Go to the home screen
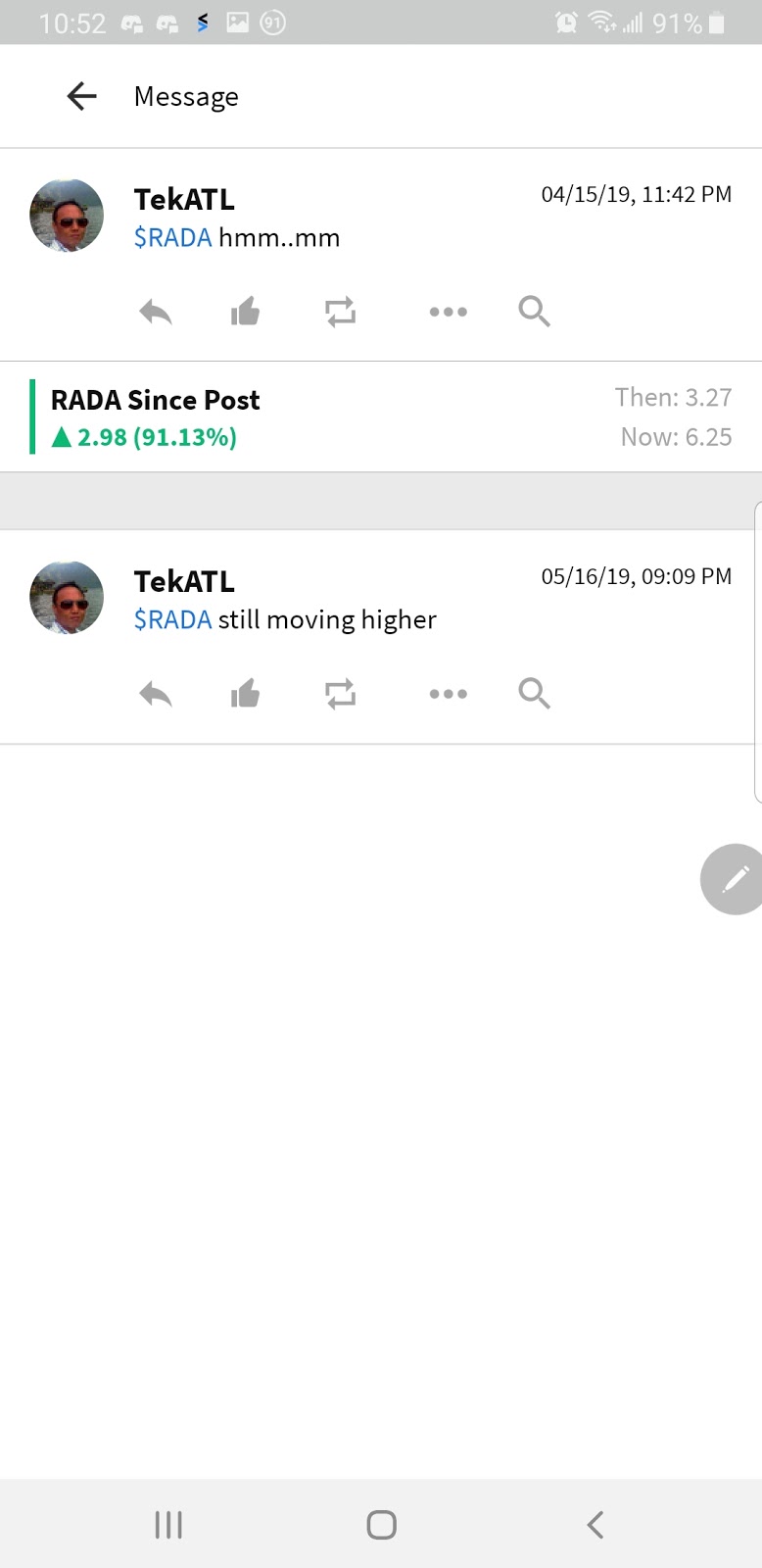Image resolution: width=762 pixels, height=1568 pixels. pyautogui.click(x=381, y=1525)
